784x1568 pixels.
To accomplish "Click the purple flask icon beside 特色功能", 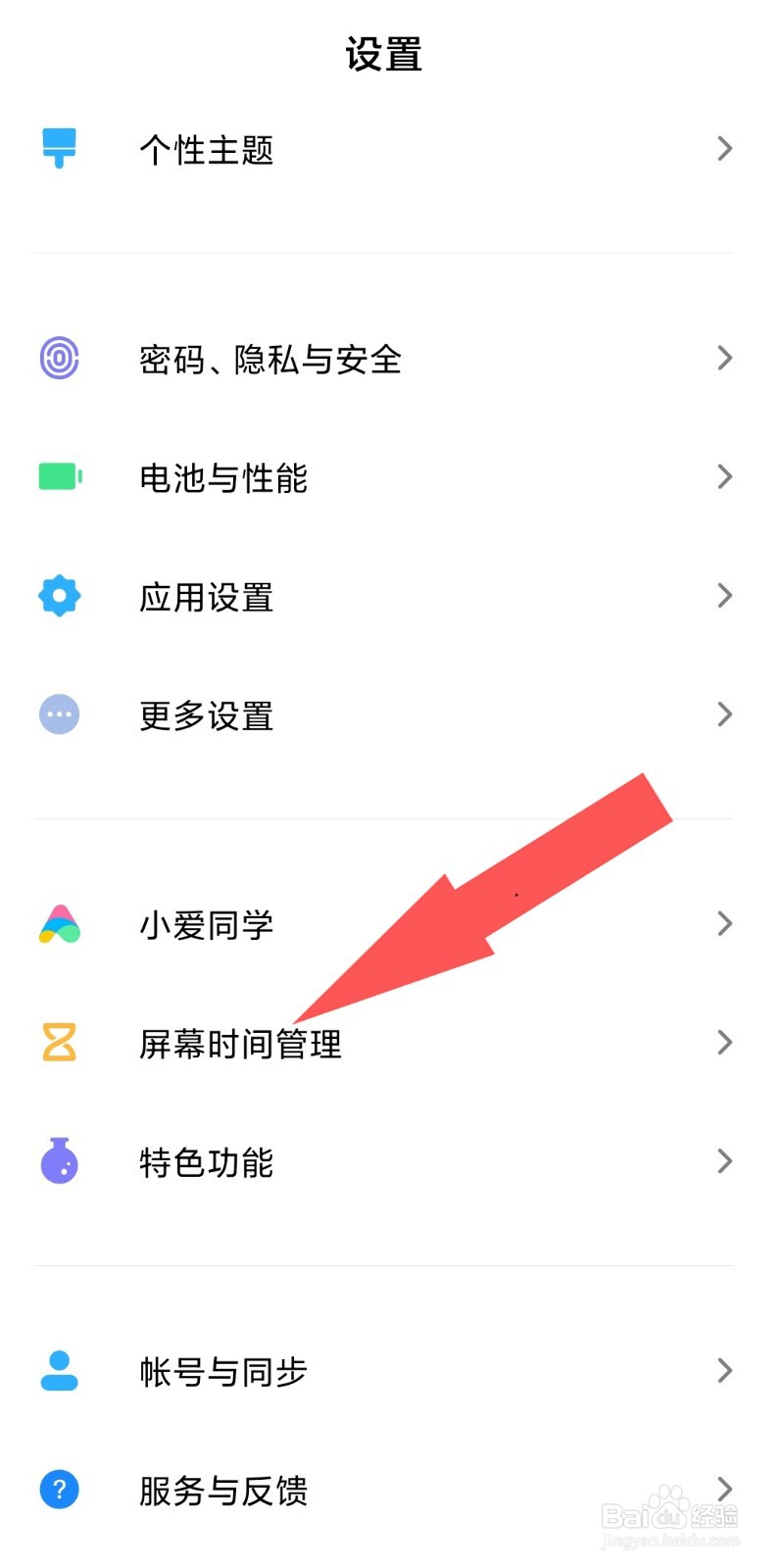I will point(59,1162).
